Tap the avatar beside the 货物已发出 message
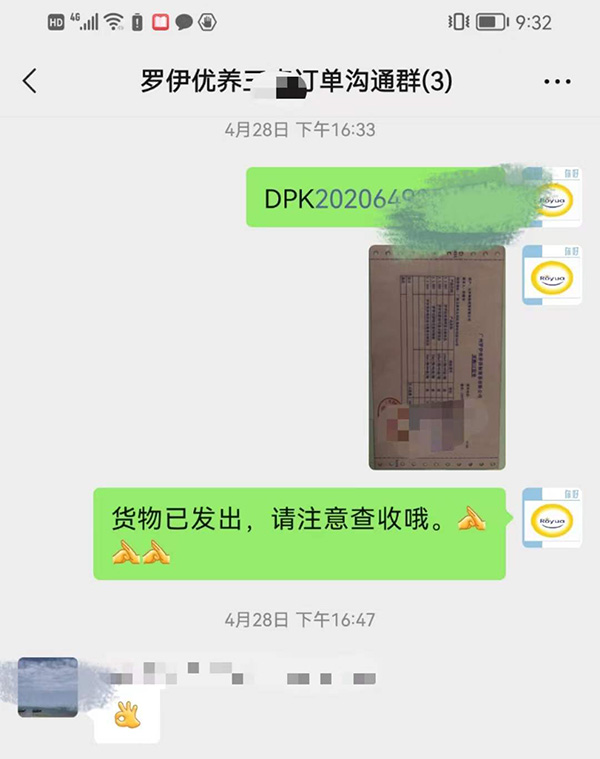Screen dimensions: 600x759 point(552,518)
